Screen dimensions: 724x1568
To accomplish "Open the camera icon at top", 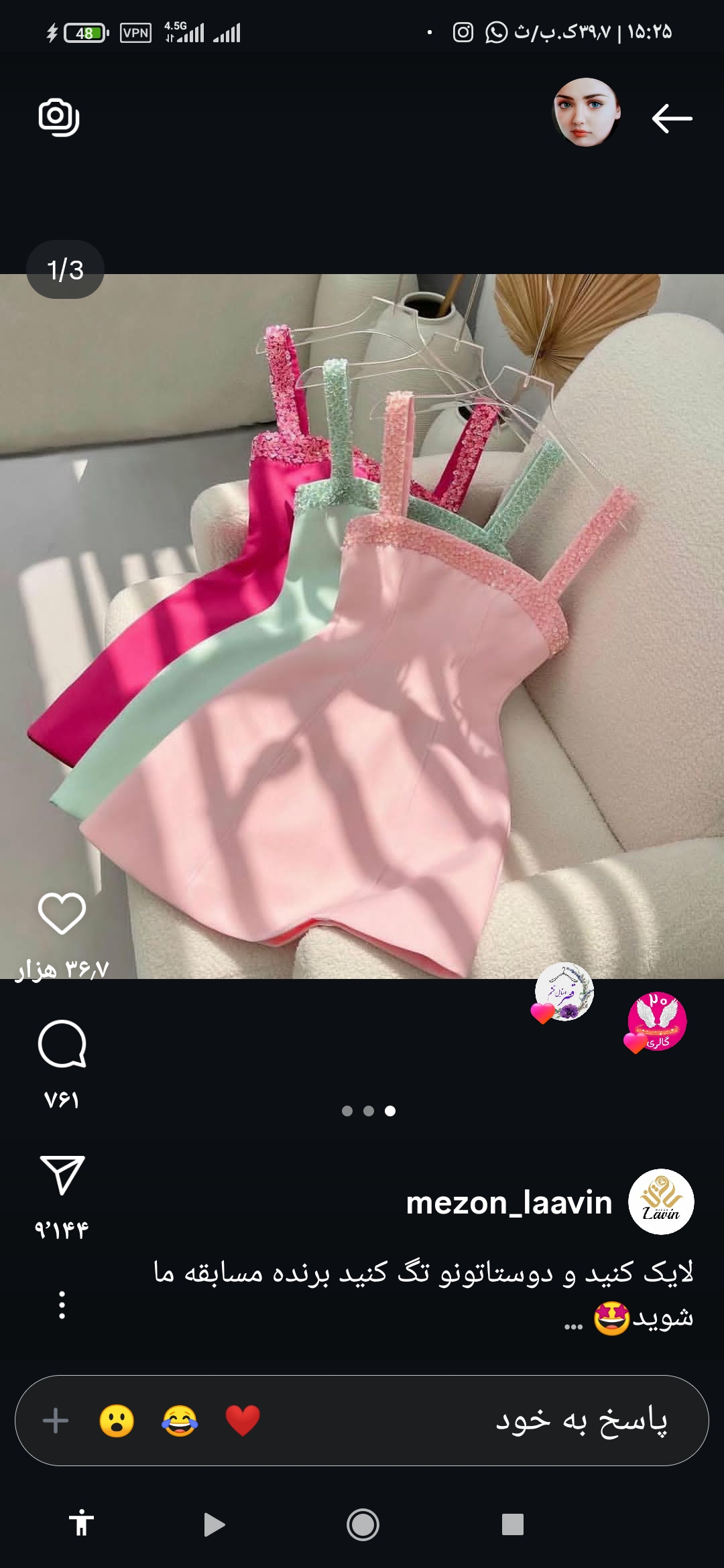I will point(59,117).
